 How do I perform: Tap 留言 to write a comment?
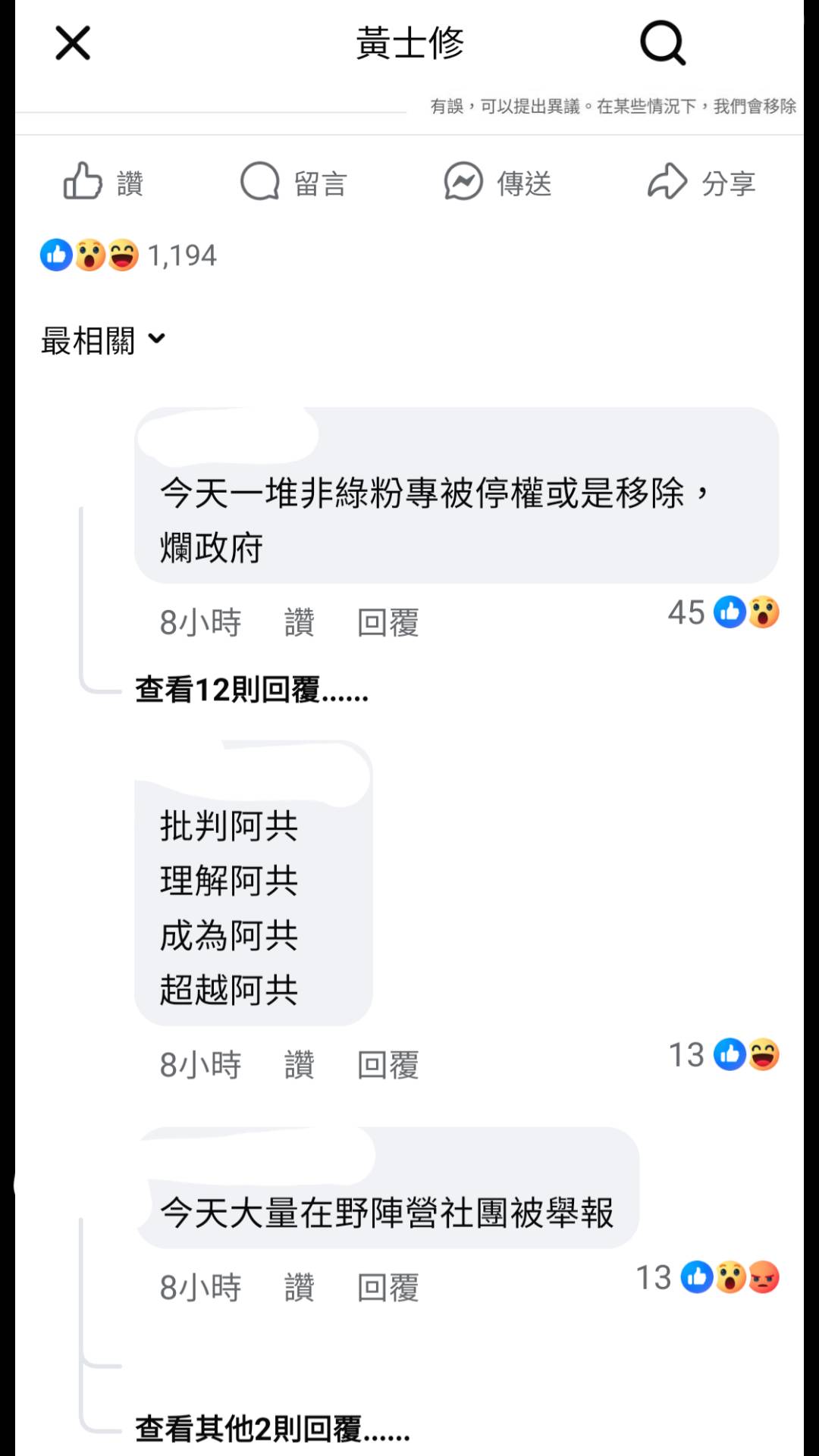(293, 182)
